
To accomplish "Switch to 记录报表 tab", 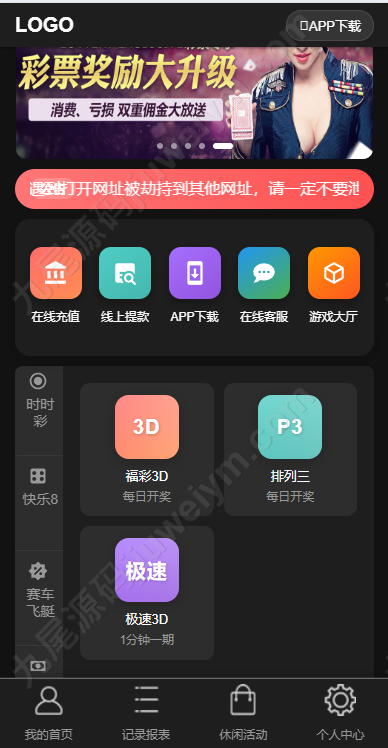I will click(x=146, y=713).
